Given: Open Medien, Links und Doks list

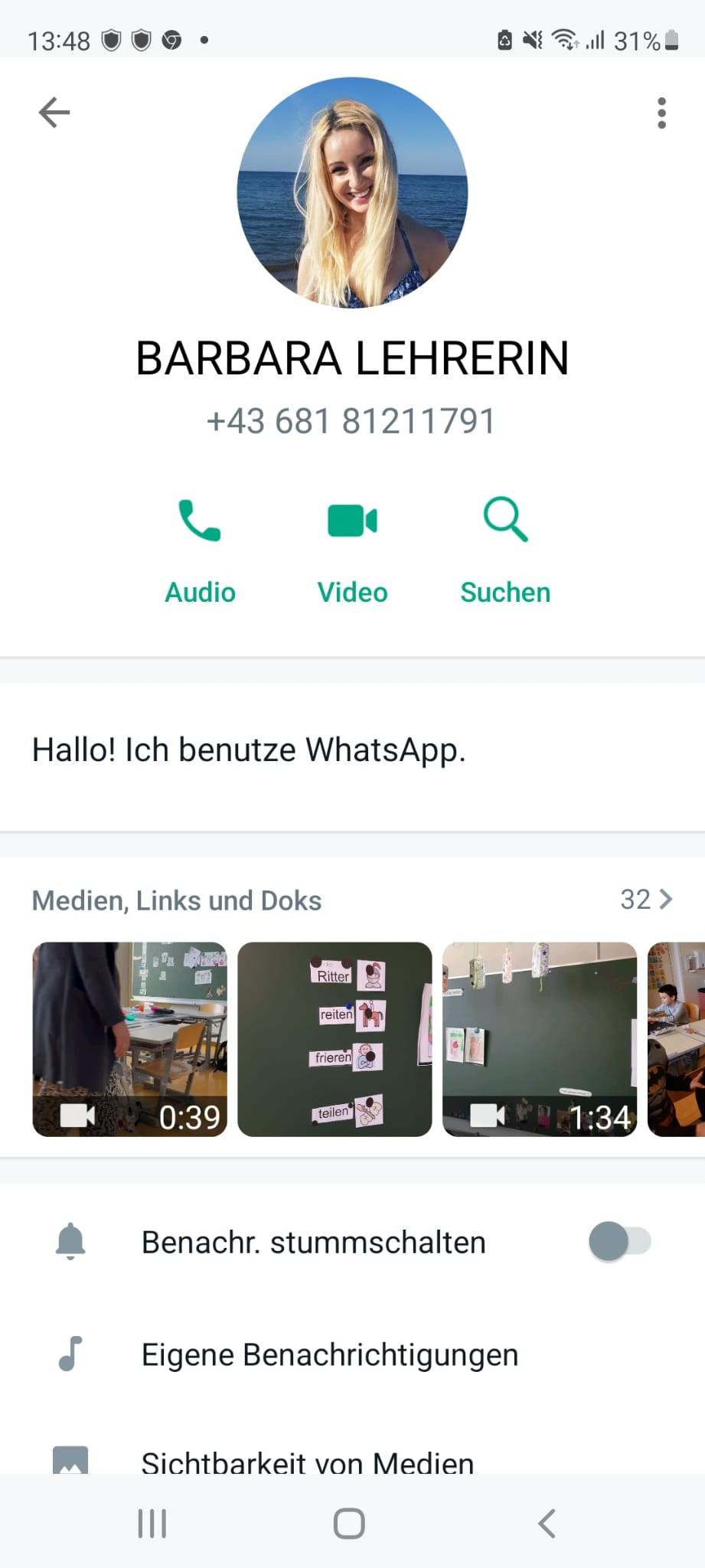Looking at the screenshot, I should tap(645, 899).
